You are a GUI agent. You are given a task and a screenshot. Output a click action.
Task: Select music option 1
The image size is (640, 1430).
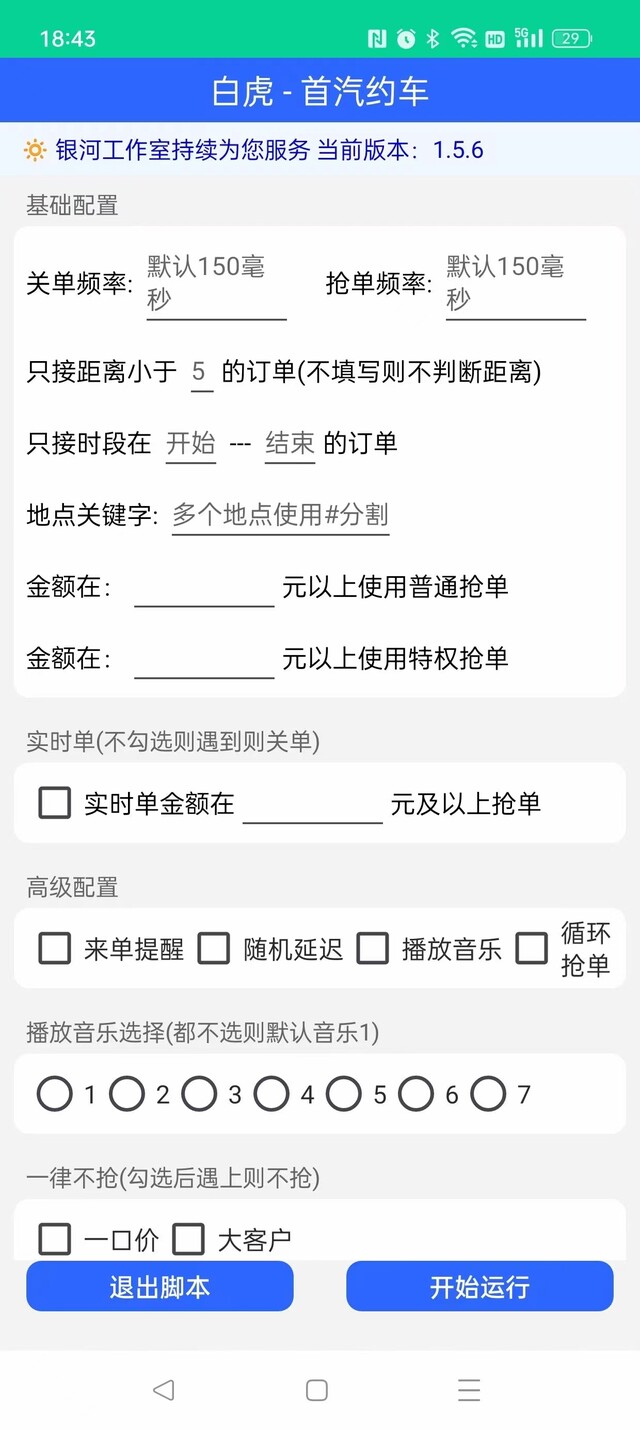[55, 1094]
